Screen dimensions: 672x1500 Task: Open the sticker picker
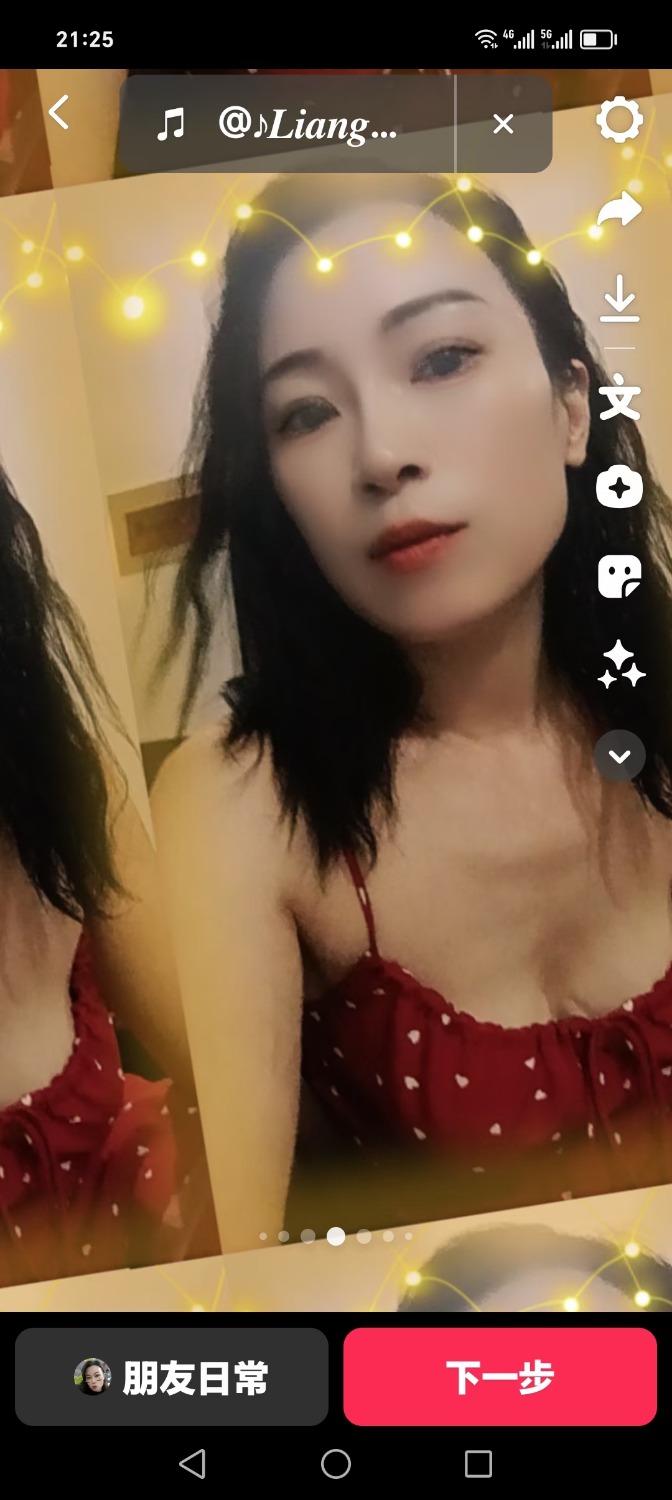tap(619, 577)
